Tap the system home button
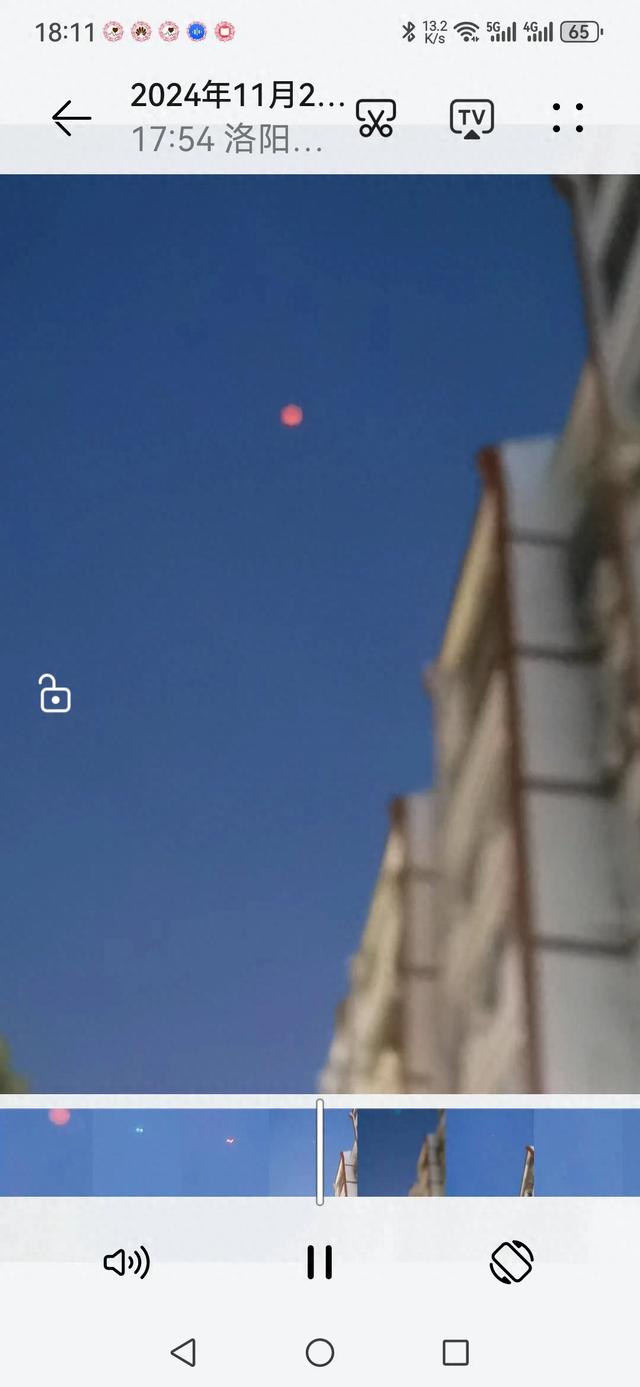This screenshot has width=640, height=1387. tap(319, 1353)
